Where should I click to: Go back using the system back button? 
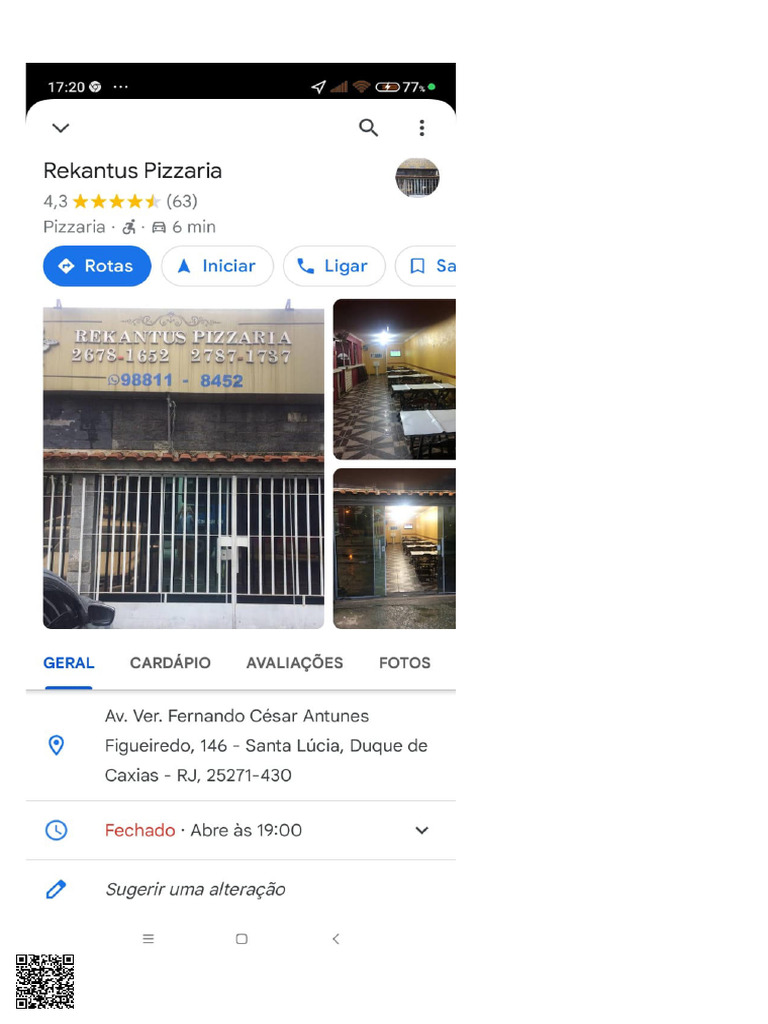[336, 939]
